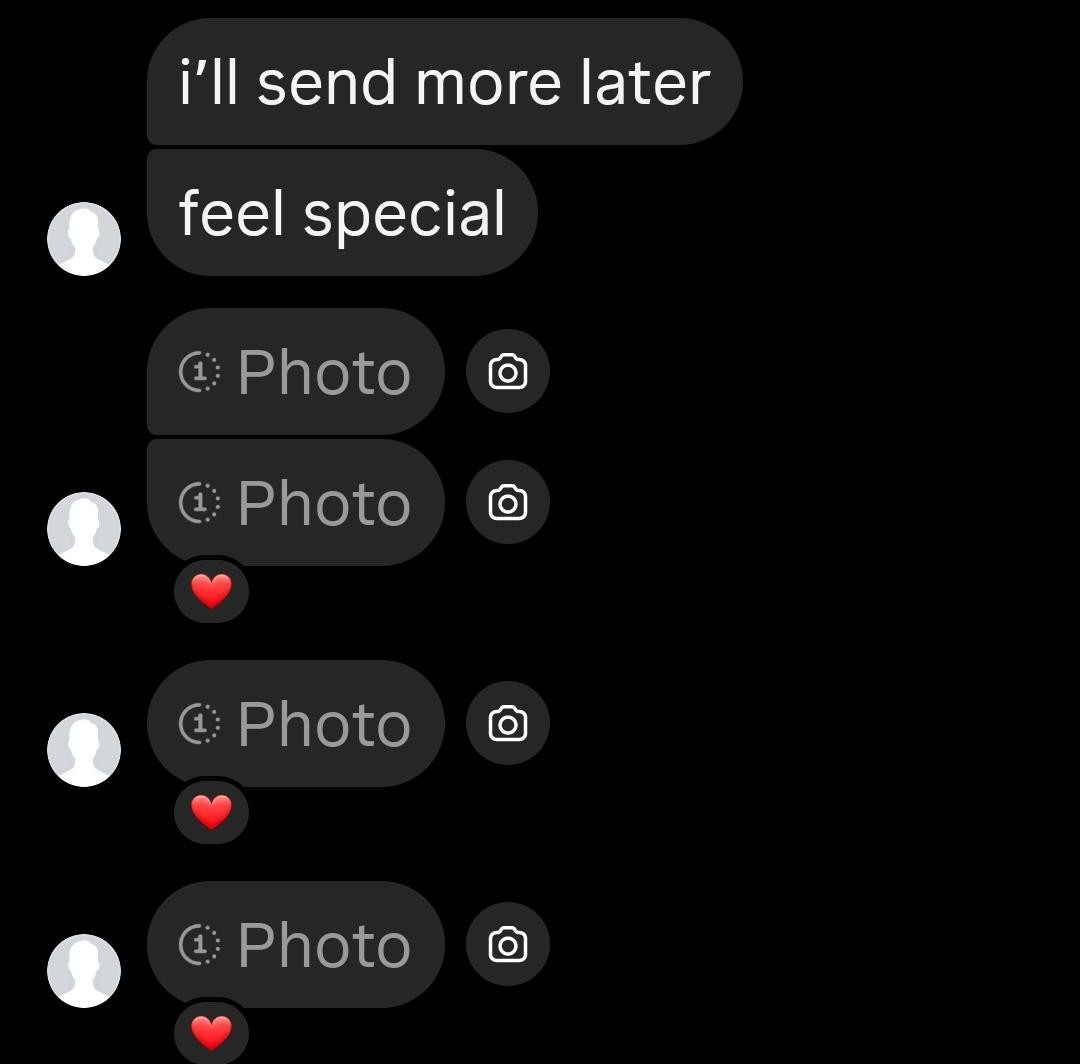The width and height of the screenshot is (1080, 1064).
Task: Tap the camera icon beside the unreacted Photo
Action: [x=508, y=372]
